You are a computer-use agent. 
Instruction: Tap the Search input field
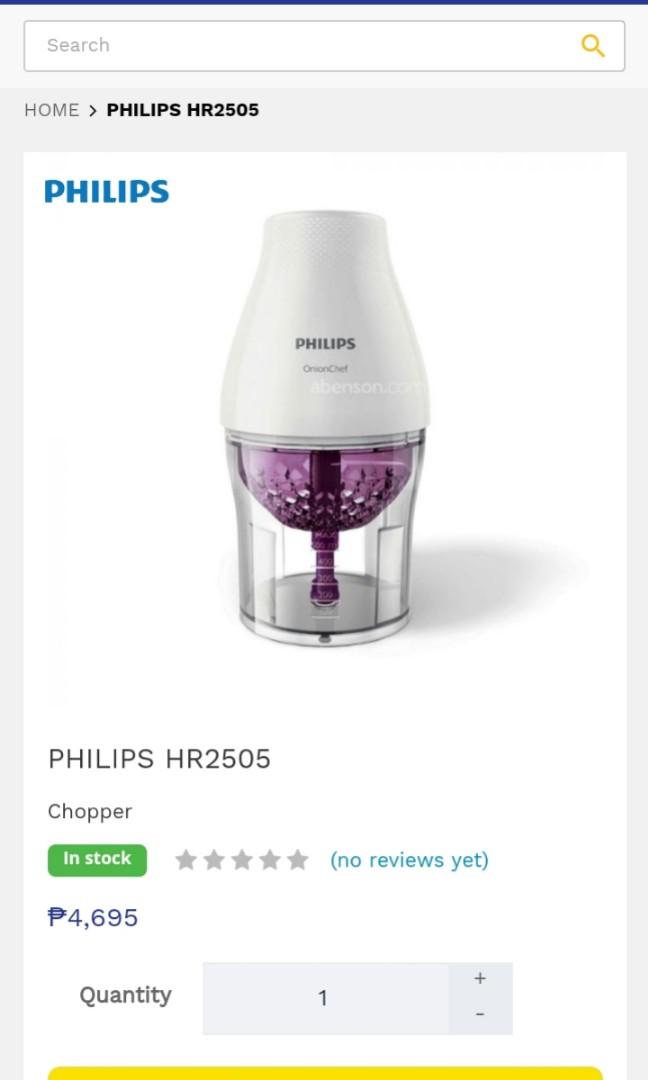pyautogui.click(x=300, y=46)
